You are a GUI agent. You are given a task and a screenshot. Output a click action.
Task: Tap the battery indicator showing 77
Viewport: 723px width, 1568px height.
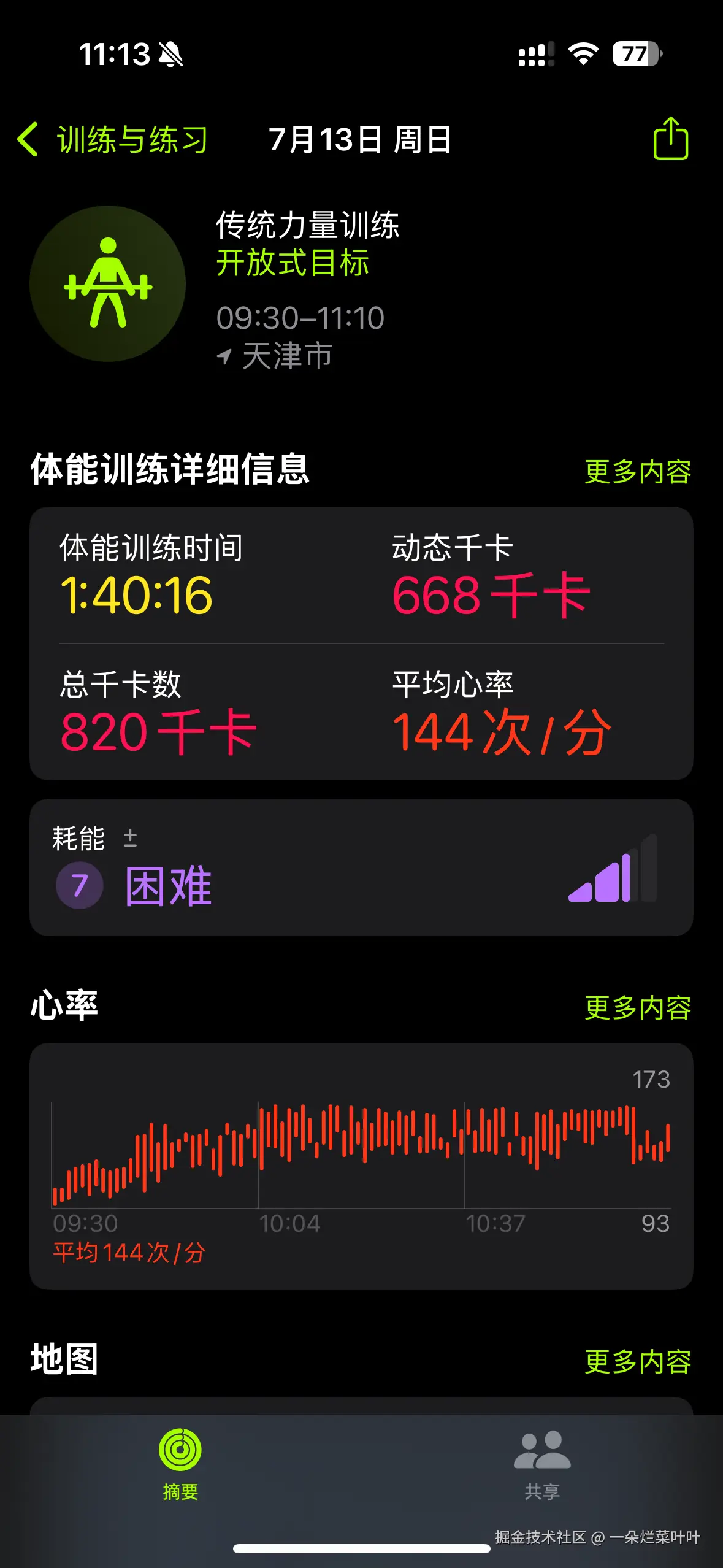pos(632,55)
